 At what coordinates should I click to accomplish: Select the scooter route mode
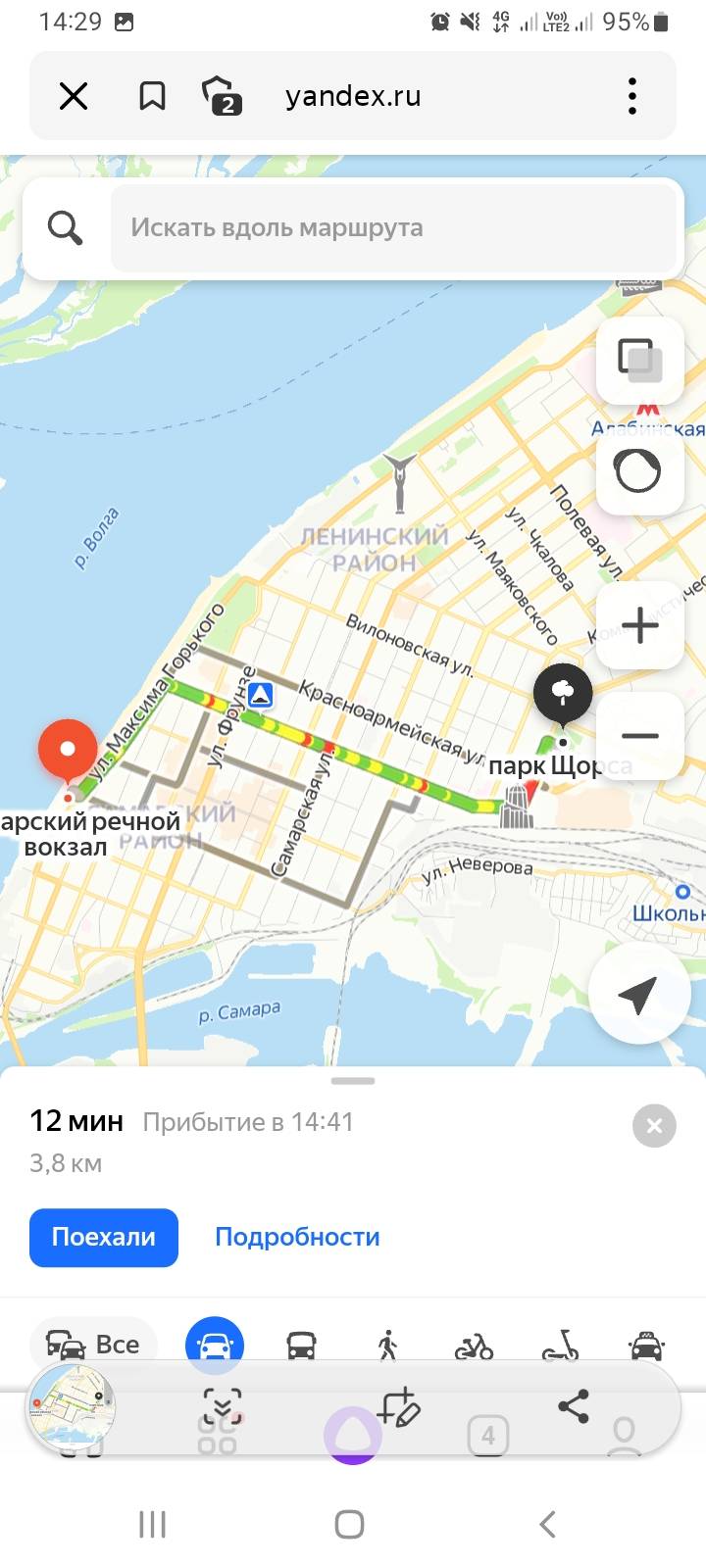[x=560, y=1346]
